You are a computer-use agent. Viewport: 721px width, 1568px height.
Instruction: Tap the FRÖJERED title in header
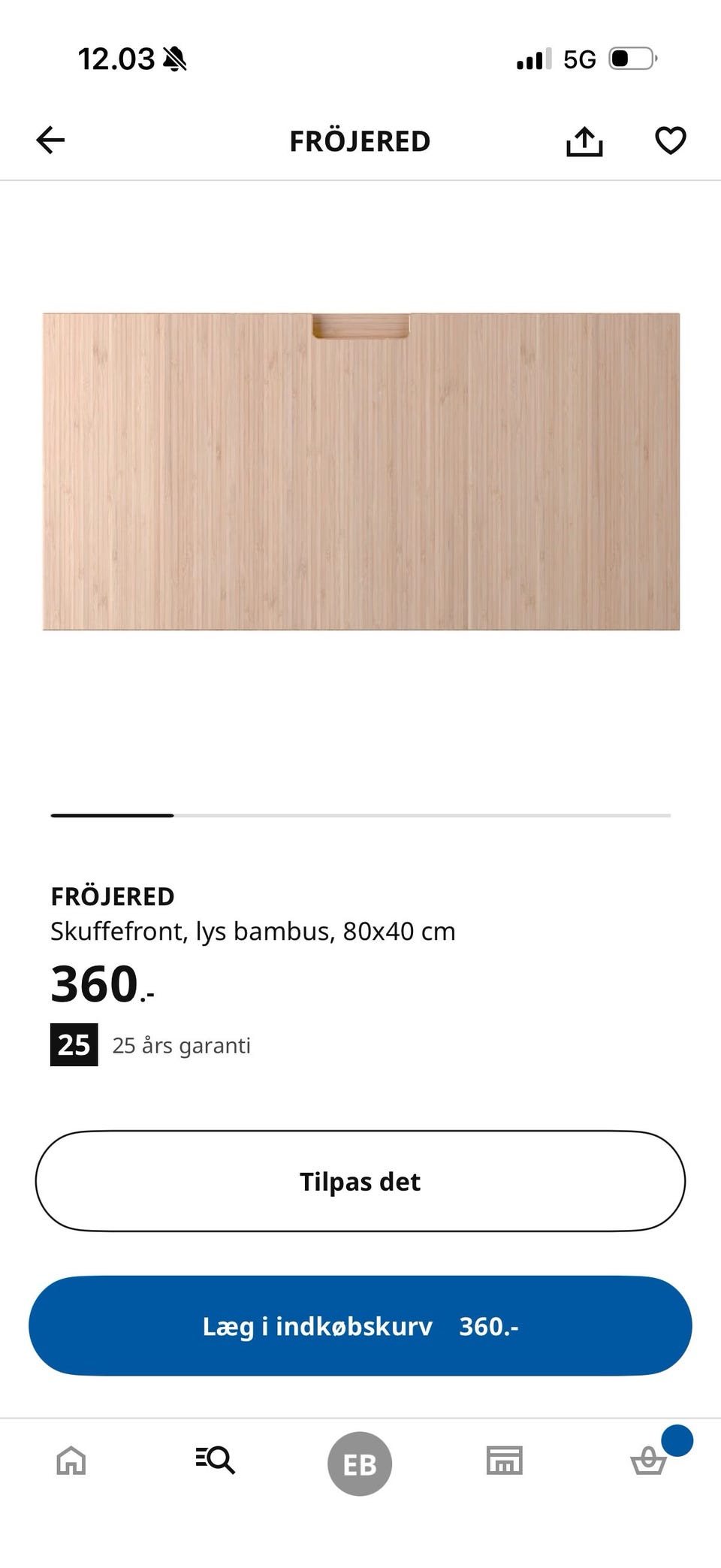click(x=359, y=140)
